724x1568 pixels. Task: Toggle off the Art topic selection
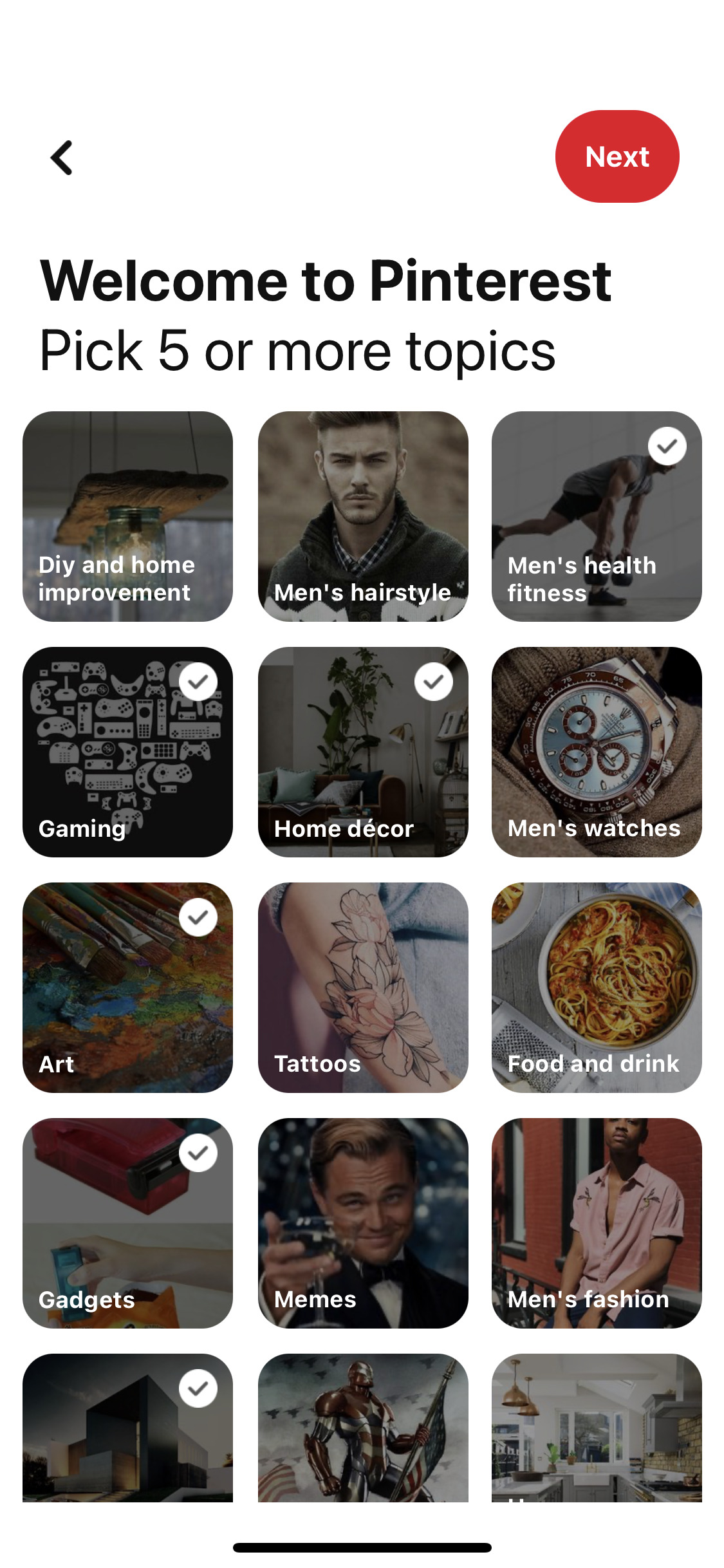(x=198, y=917)
